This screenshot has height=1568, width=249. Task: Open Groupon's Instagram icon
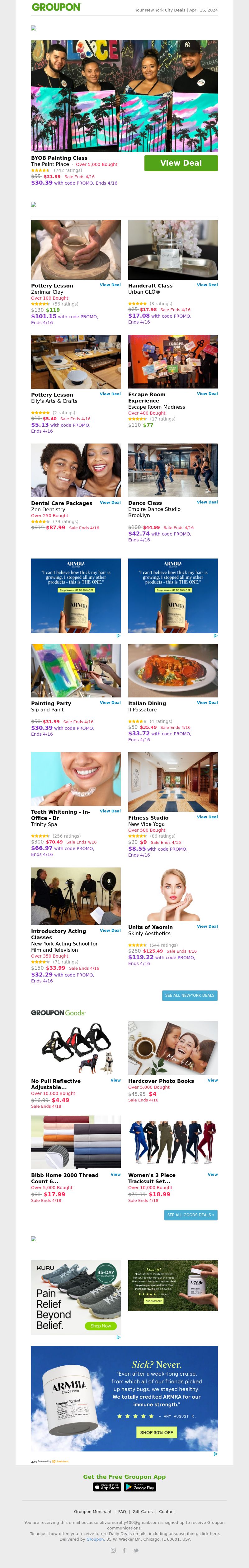tap(113, 1550)
